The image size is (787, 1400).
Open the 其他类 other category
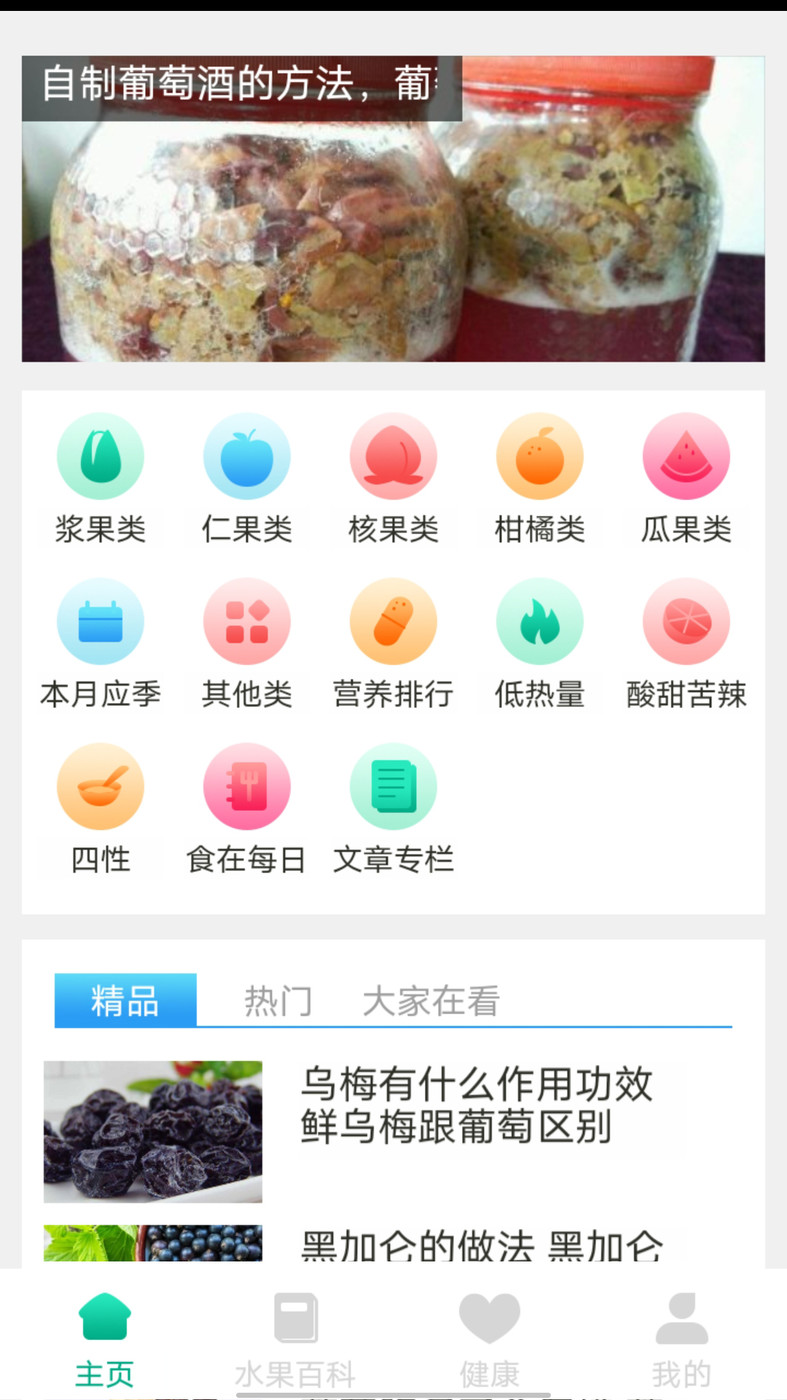click(247, 644)
